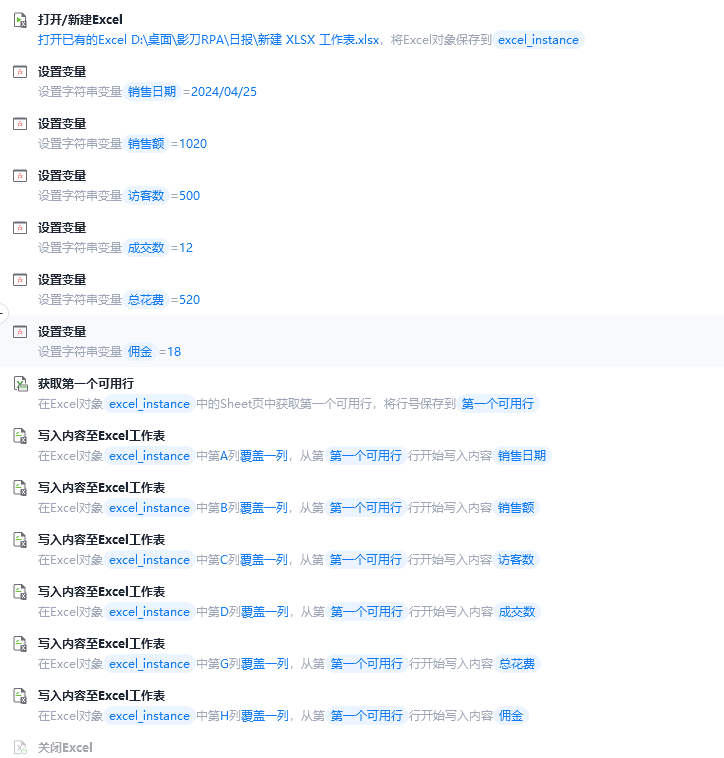Select the 打开/新建Excel step
This screenshot has height=758, width=724.
pyautogui.click(x=80, y=20)
